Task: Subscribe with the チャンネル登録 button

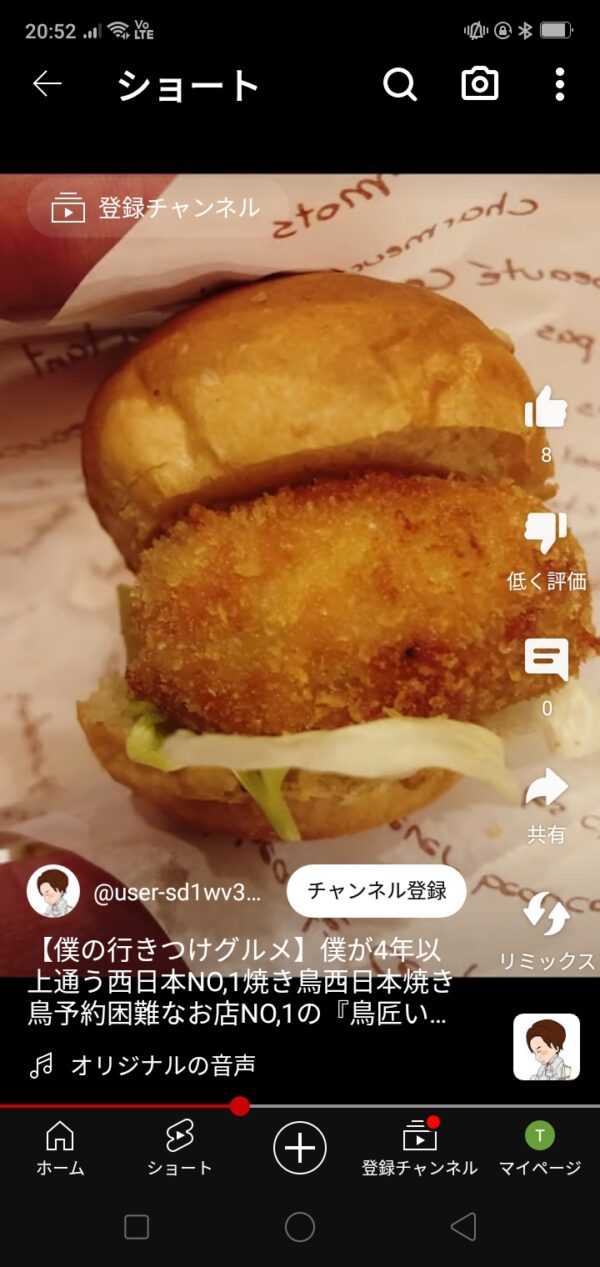Action: tap(376, 891)
